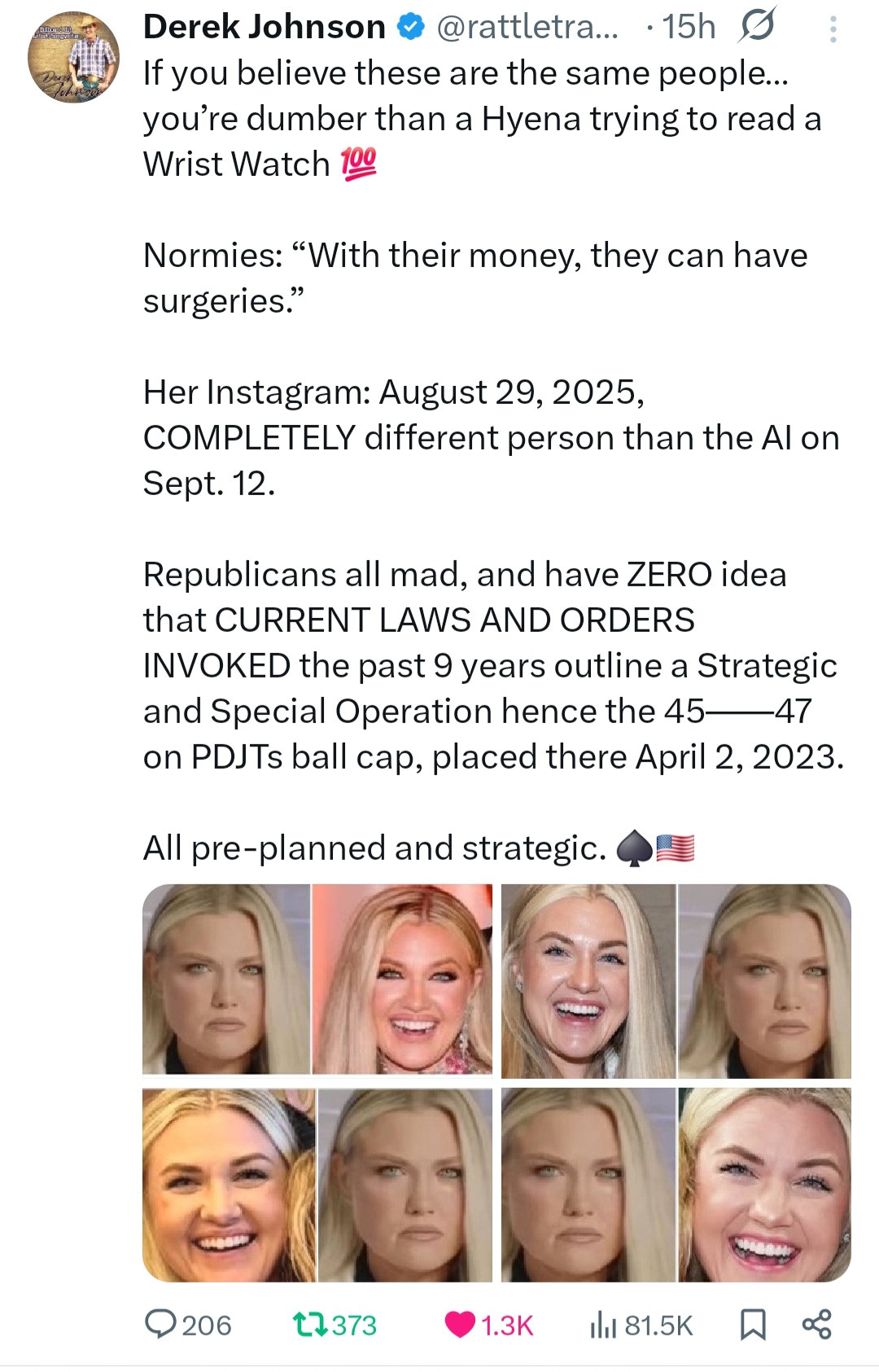The height and width of the screenshot is (1372, 879).
Task: Open the top-left collage image
Action: pos(317,980)
